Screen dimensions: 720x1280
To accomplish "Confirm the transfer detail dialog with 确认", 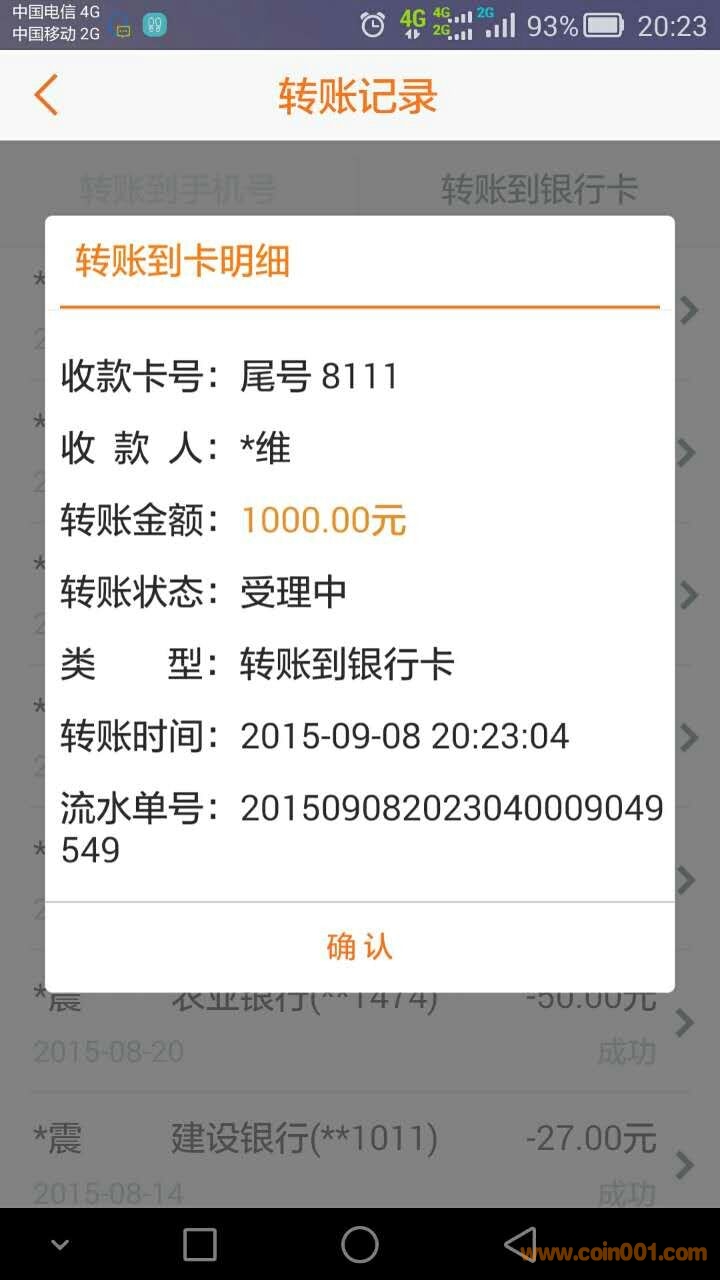I will (359, 946).
